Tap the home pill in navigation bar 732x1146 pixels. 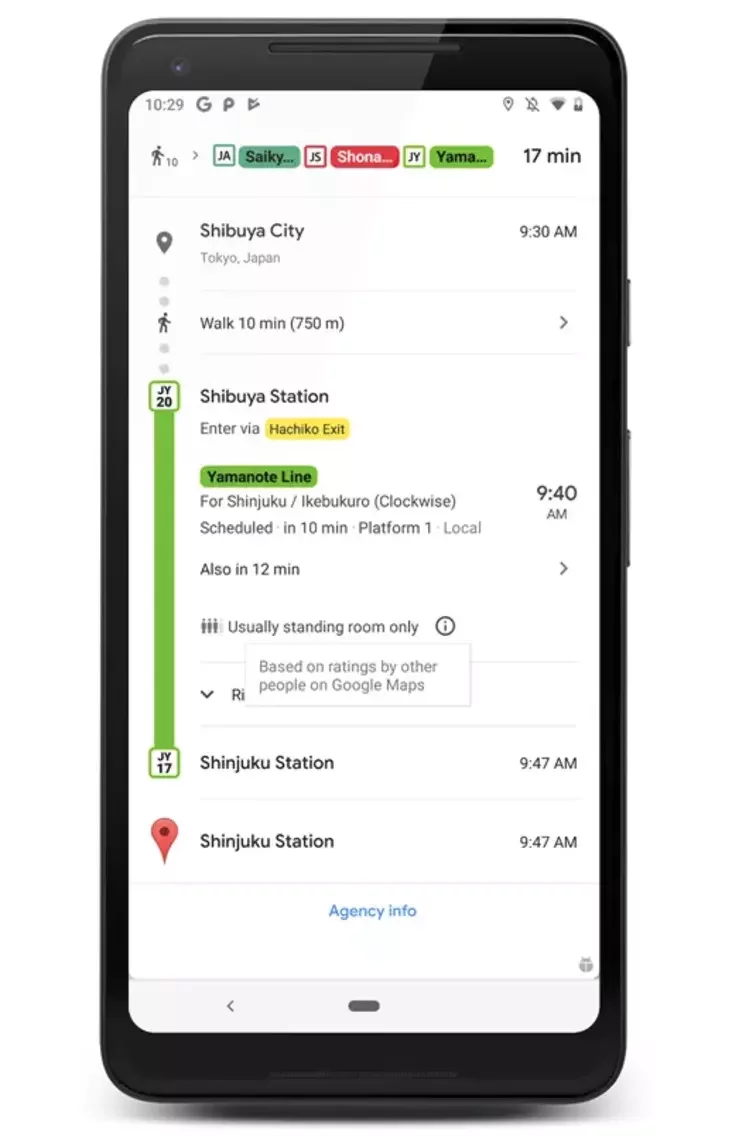(x=364, y=1006)
